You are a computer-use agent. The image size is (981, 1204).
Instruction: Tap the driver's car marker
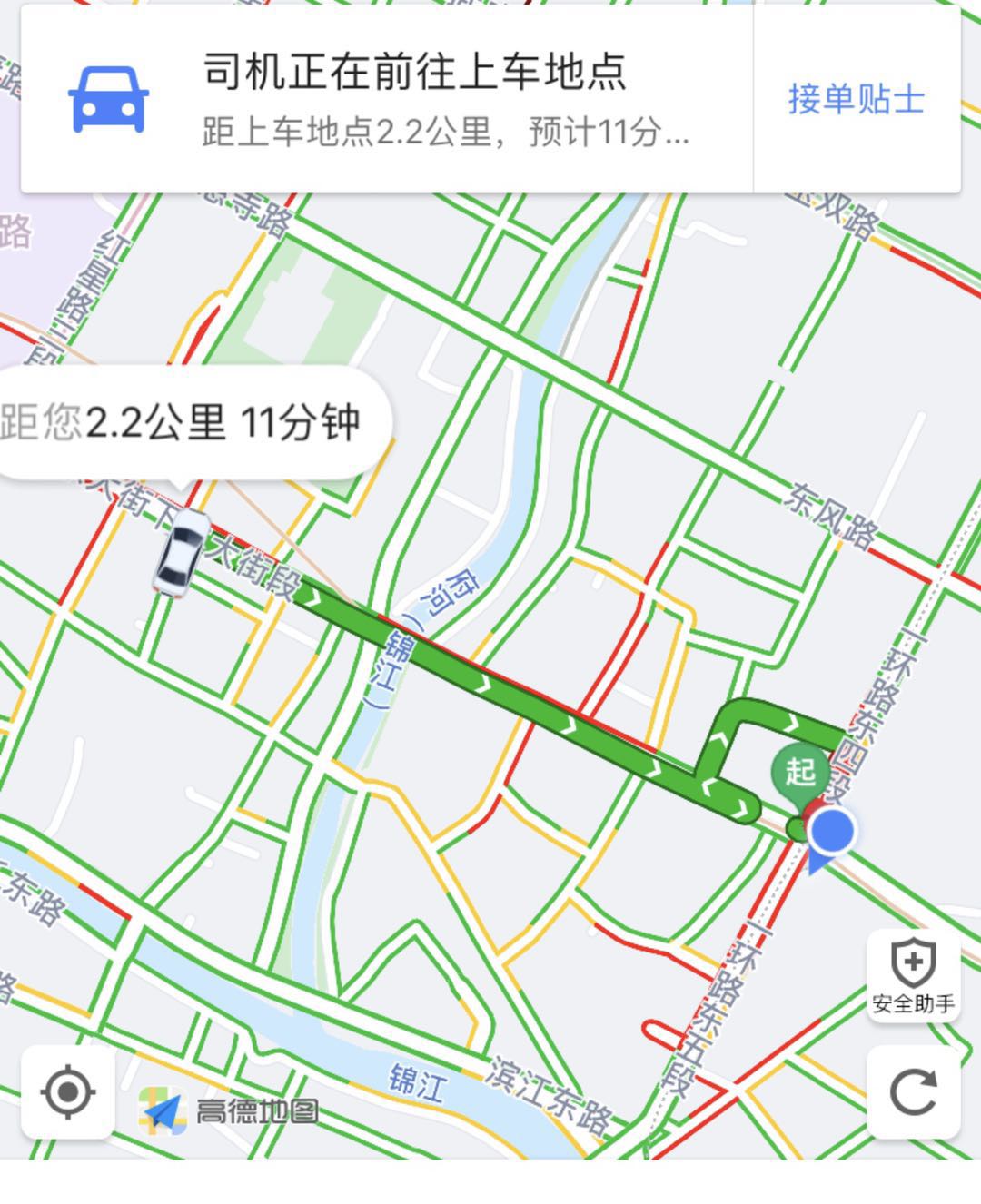pos(182,553)
